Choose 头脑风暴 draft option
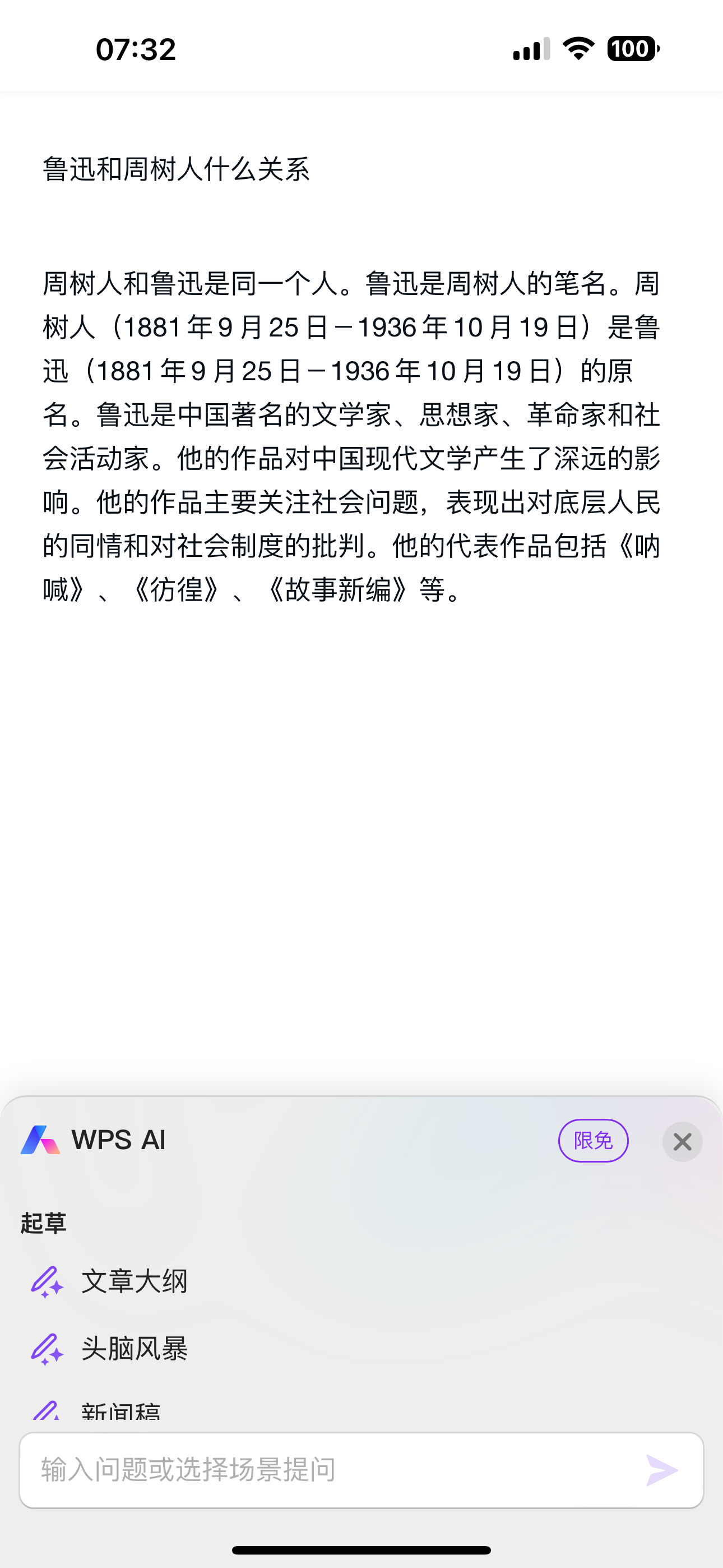Image resolution: width=723 pixels, height=1568 pixels. [134, 1348]
